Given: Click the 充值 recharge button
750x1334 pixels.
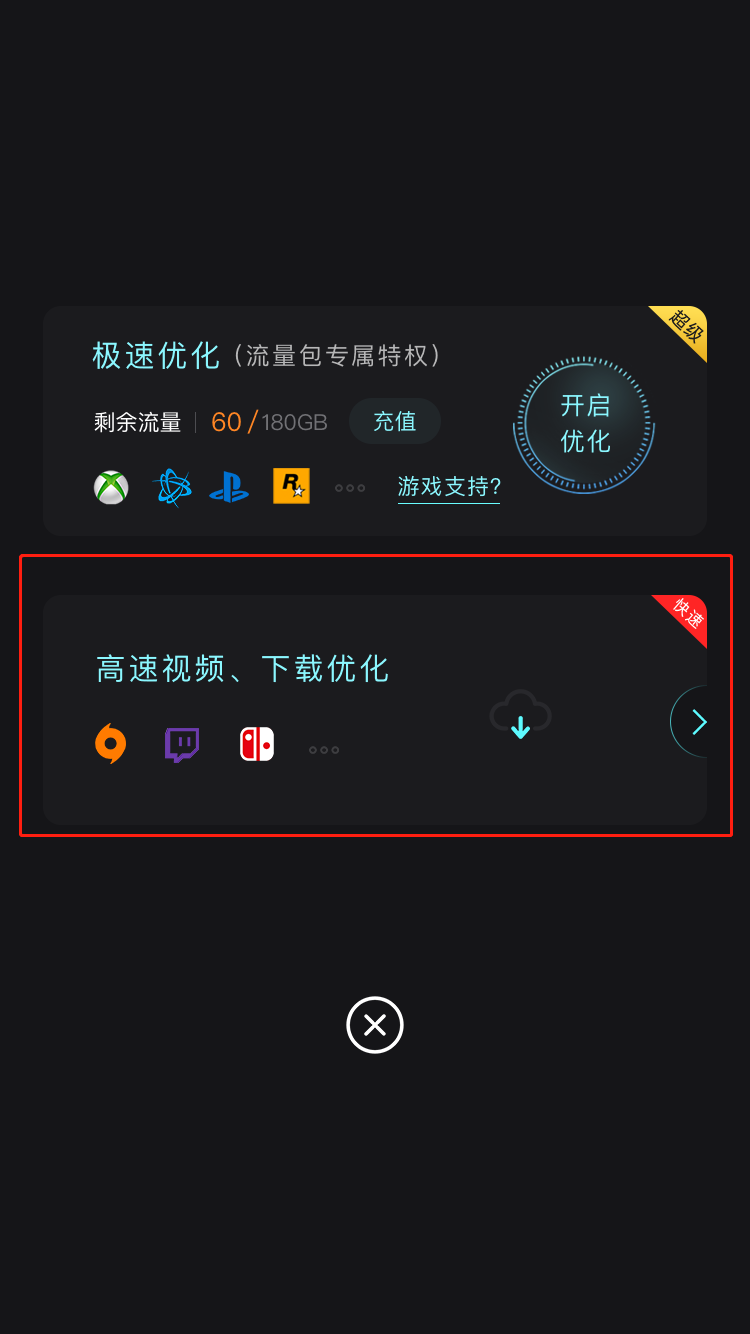Looking at the screenshot, I should (395, 421).
